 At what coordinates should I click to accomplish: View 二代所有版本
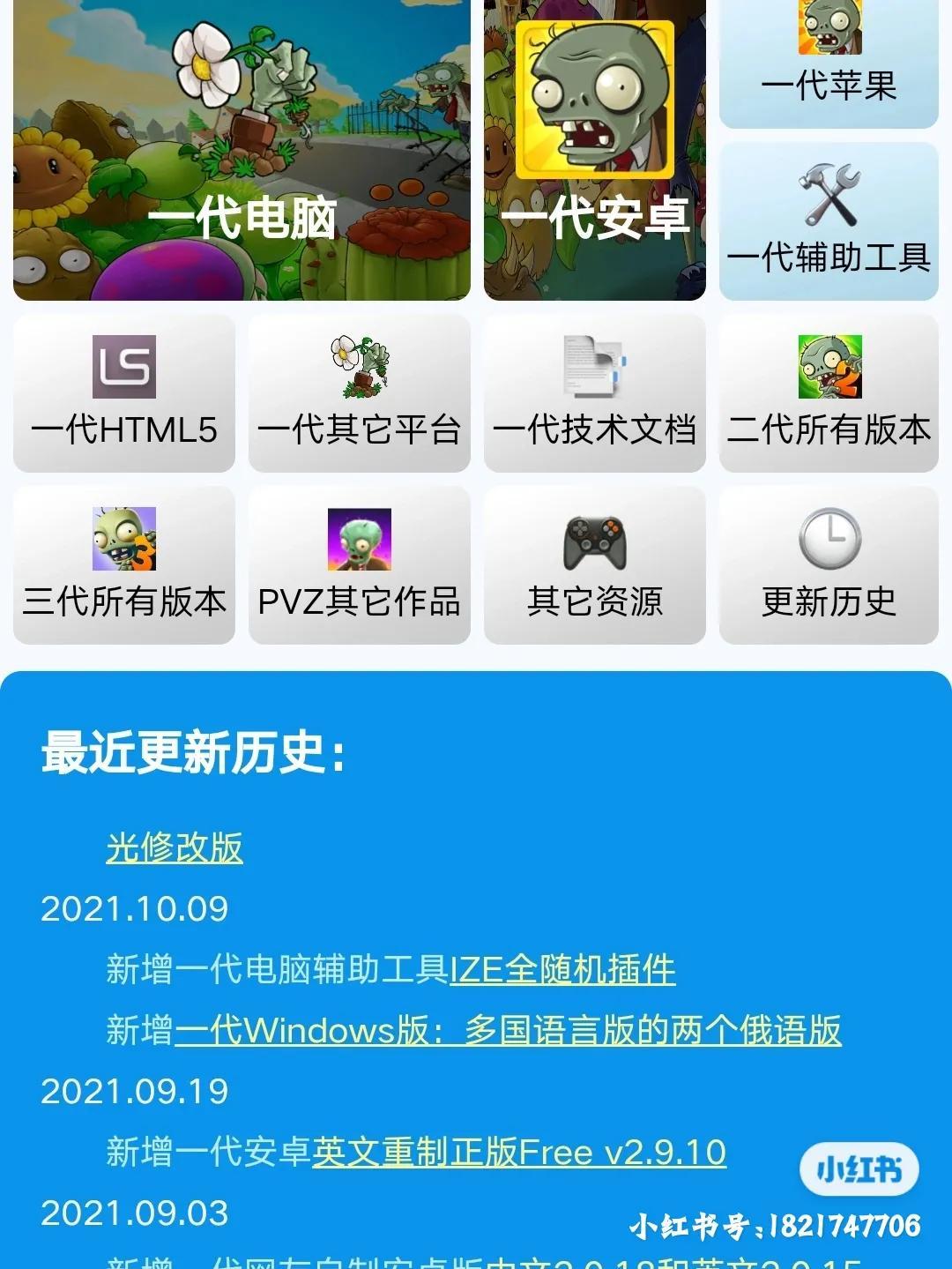829,393
